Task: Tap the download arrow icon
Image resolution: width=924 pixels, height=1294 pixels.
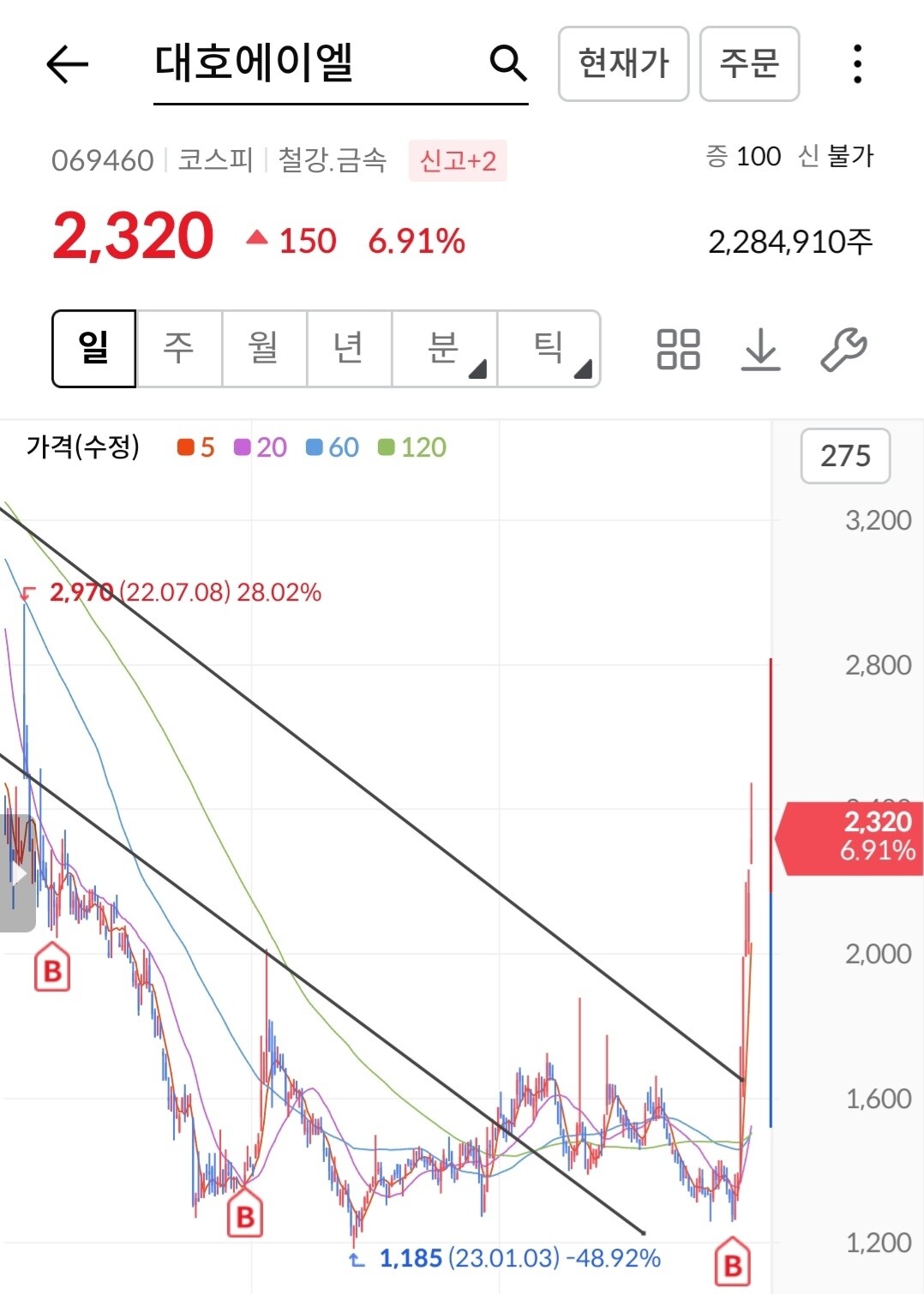Action: [760, 349]
